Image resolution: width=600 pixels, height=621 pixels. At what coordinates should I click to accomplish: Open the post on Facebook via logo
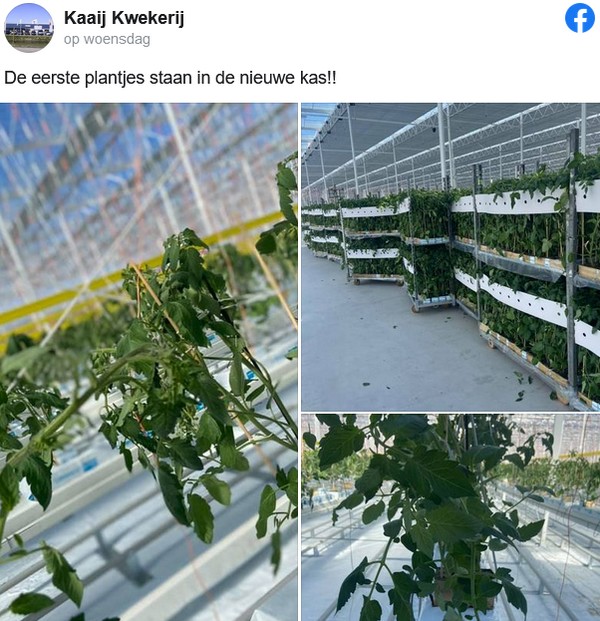(x=579, y=18)
